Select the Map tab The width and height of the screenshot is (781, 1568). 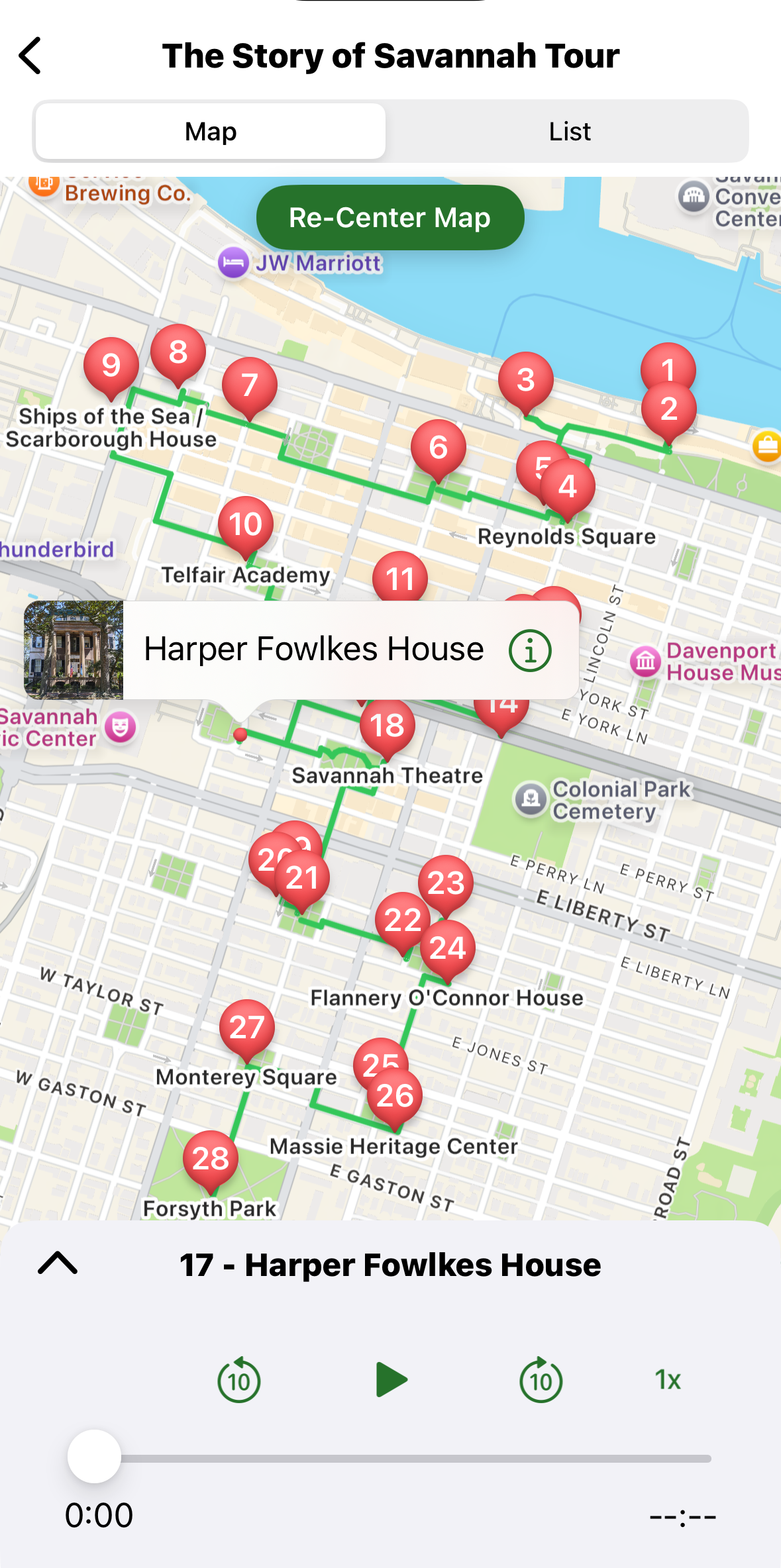tap(211, 132)
